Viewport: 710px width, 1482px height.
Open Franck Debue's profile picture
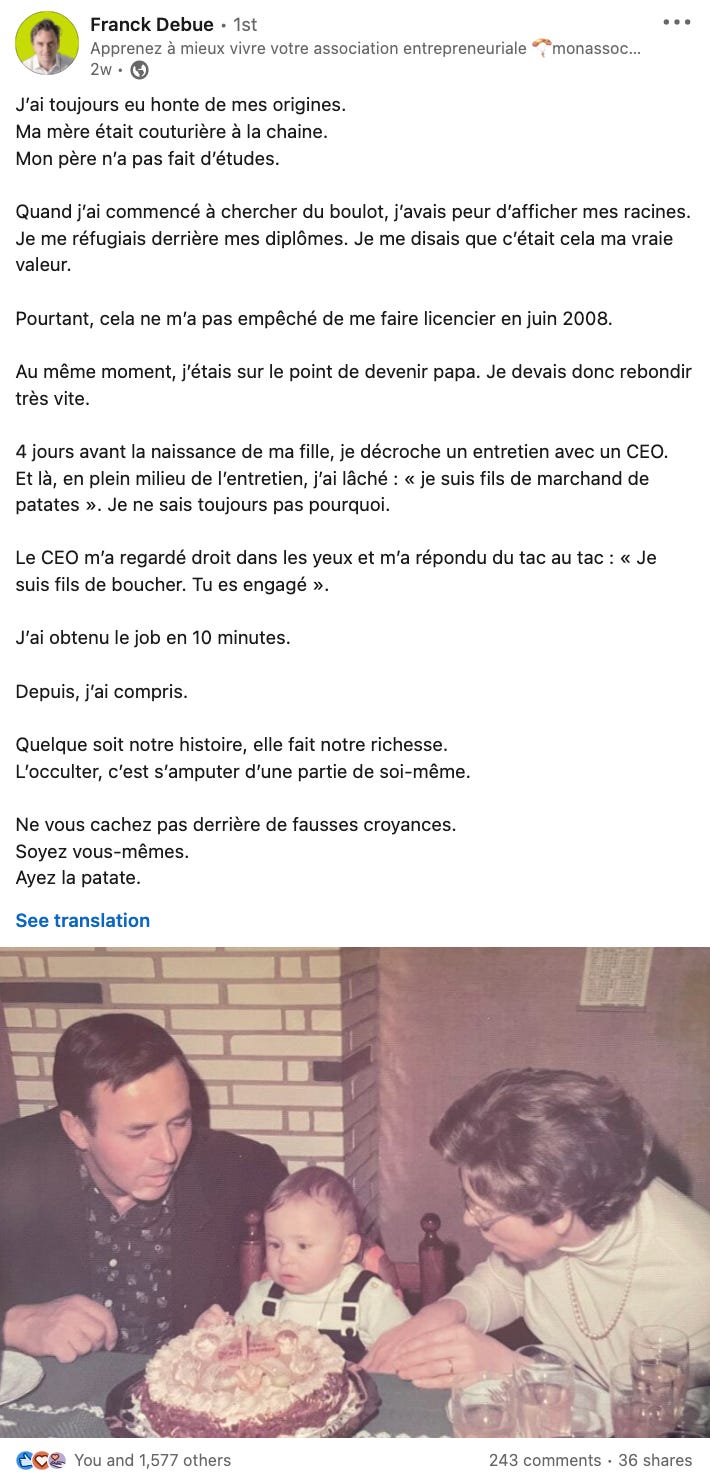tap(47, 44)
